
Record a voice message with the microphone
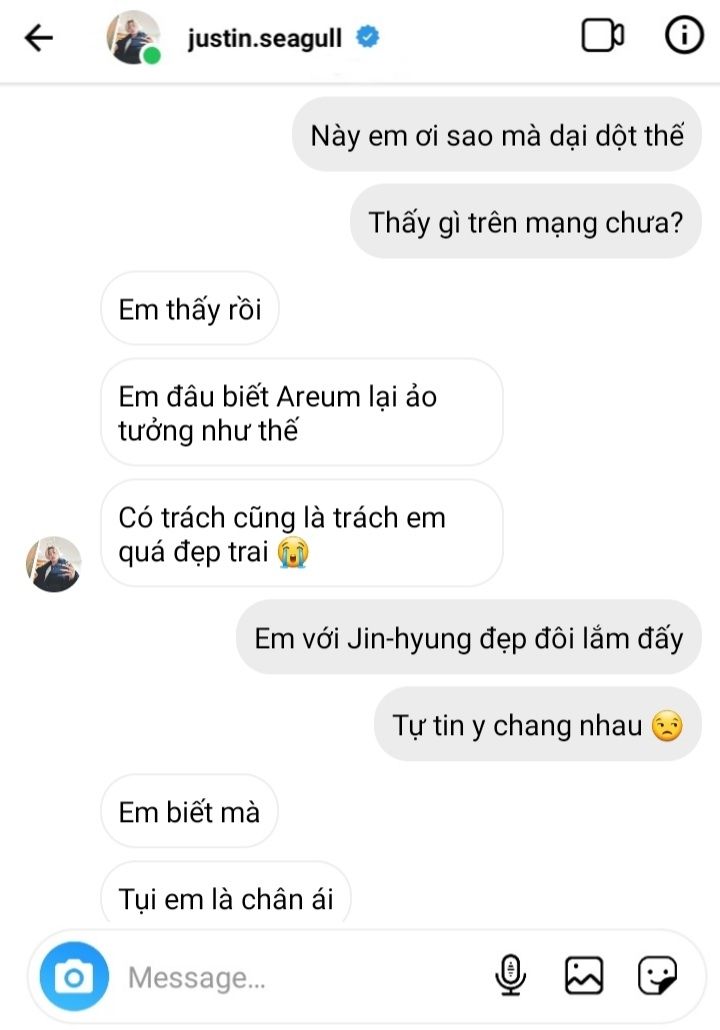511,975
